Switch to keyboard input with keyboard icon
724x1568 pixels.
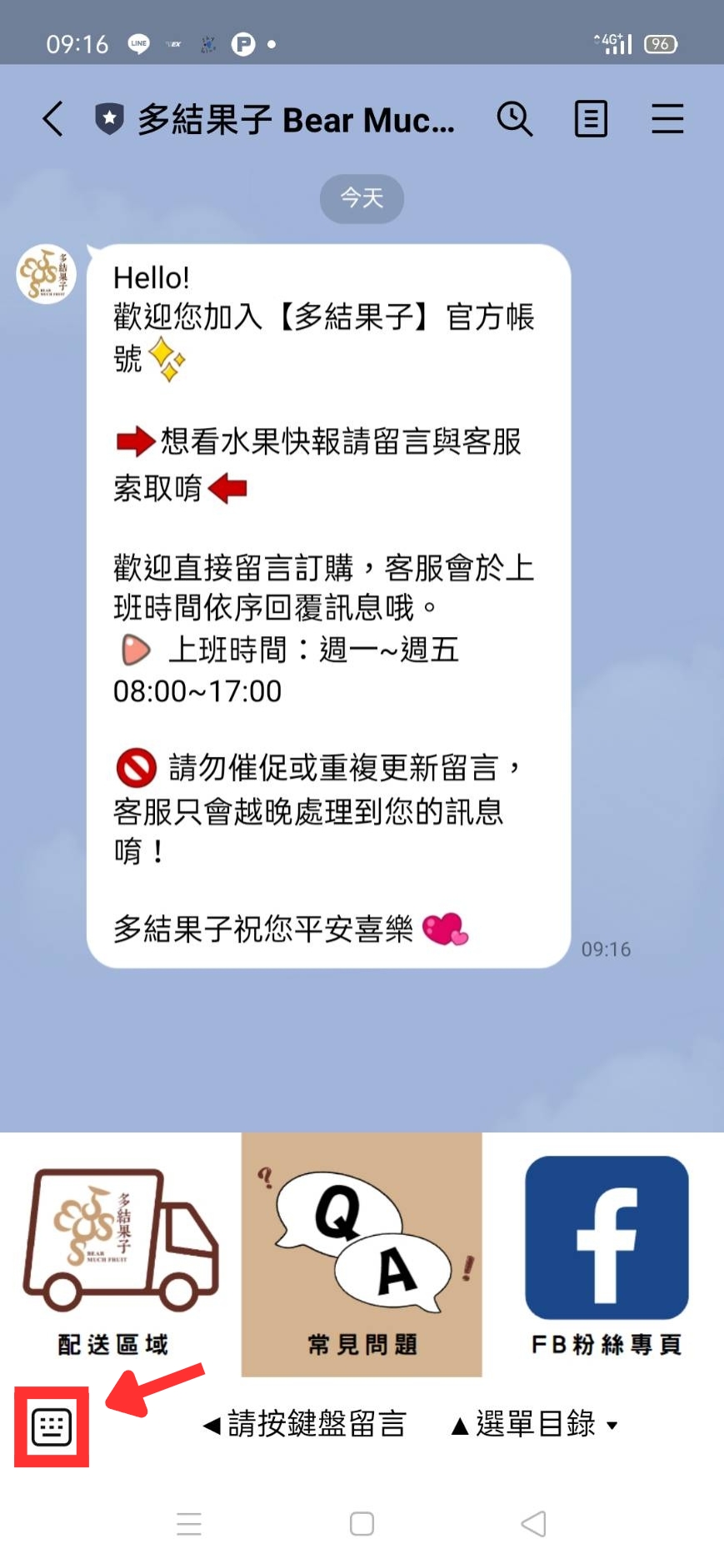[x=52, y=1427]
